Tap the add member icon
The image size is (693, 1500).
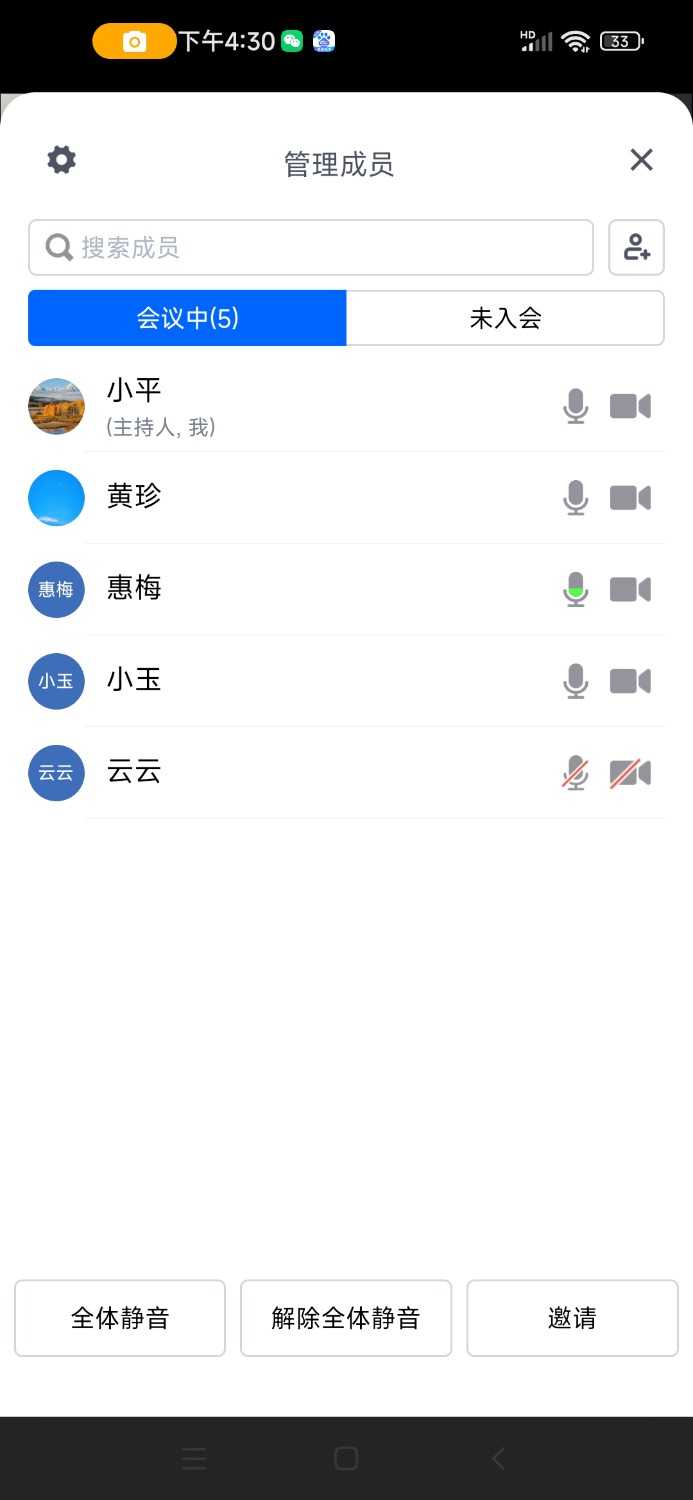coord(637,248)
